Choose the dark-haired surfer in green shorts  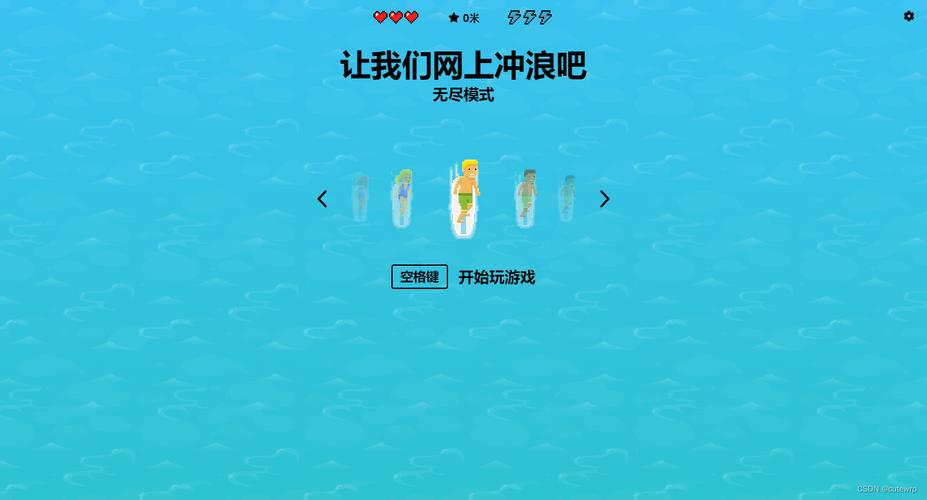(x=526, y=196)
